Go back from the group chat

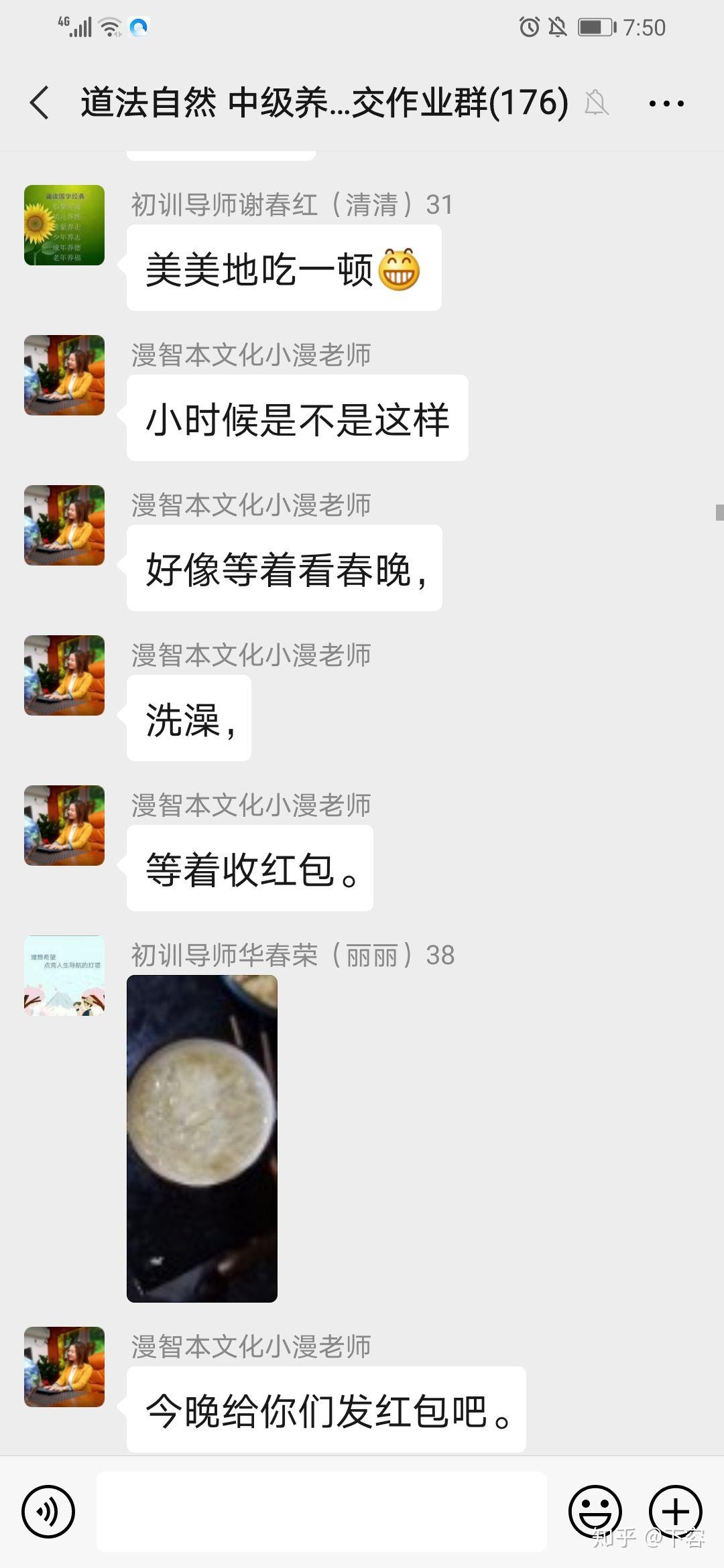pos(40,103)
